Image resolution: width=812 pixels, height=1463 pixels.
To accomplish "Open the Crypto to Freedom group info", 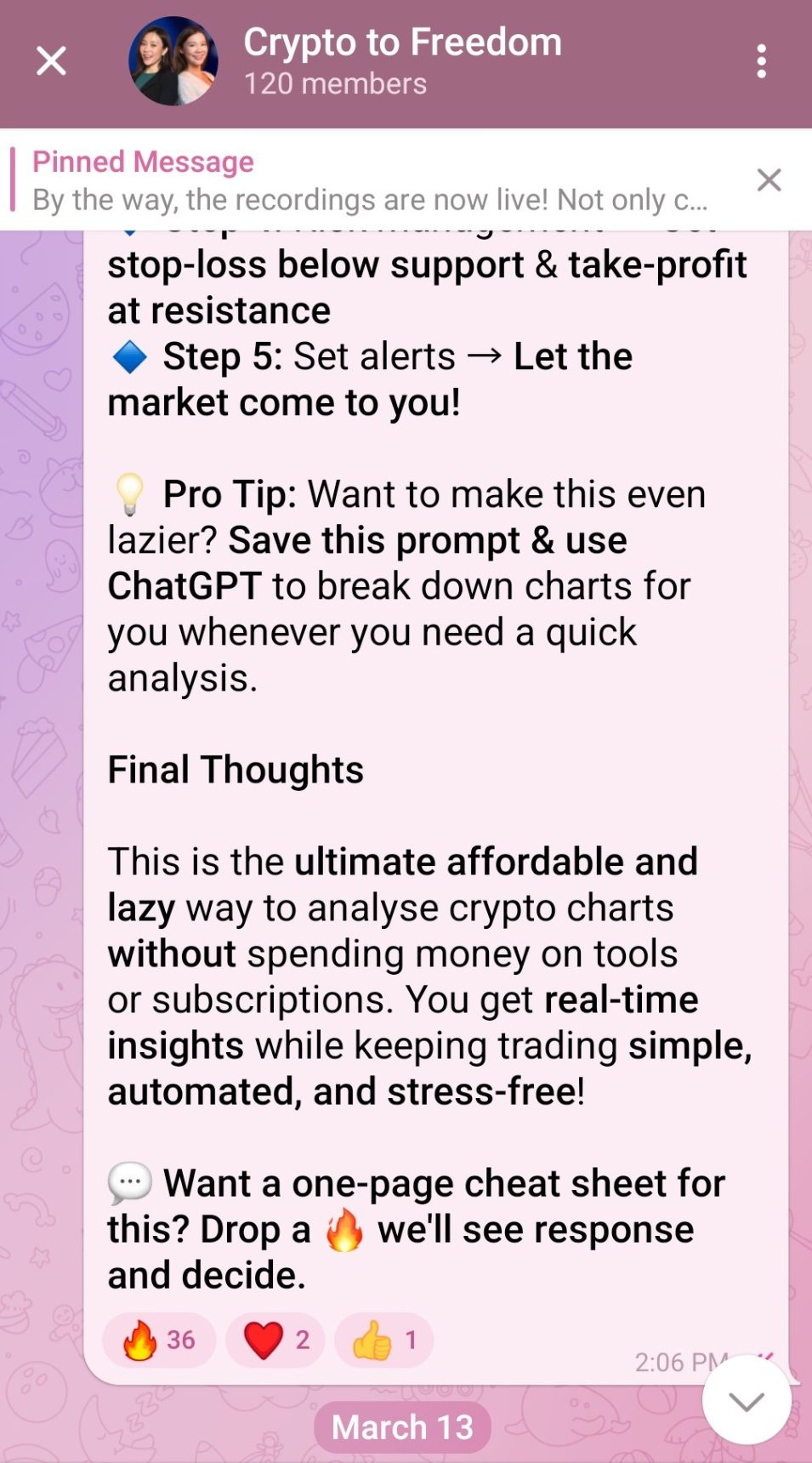I will pos(401,61).
